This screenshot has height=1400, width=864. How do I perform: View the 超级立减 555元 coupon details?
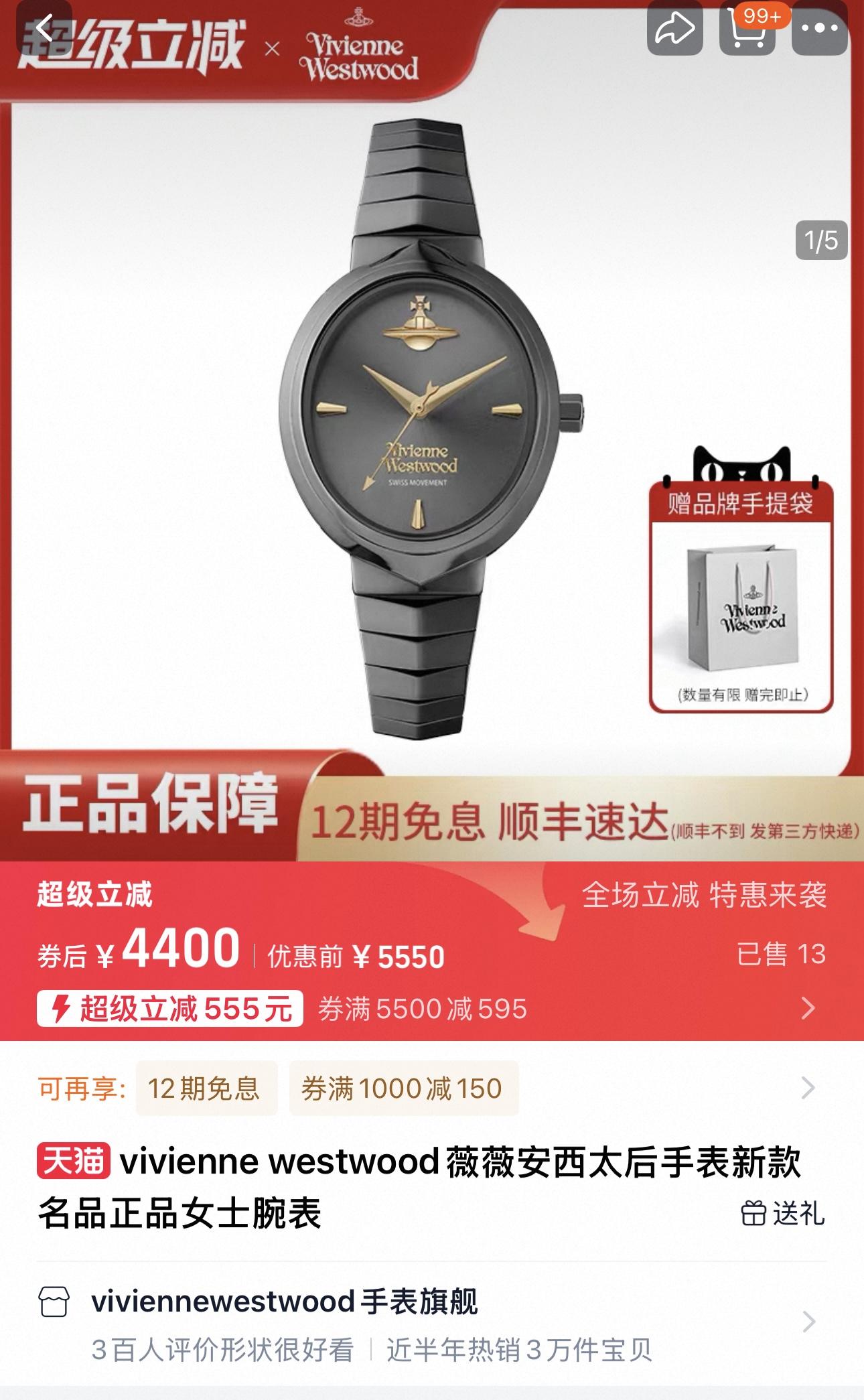(170, 1008)
